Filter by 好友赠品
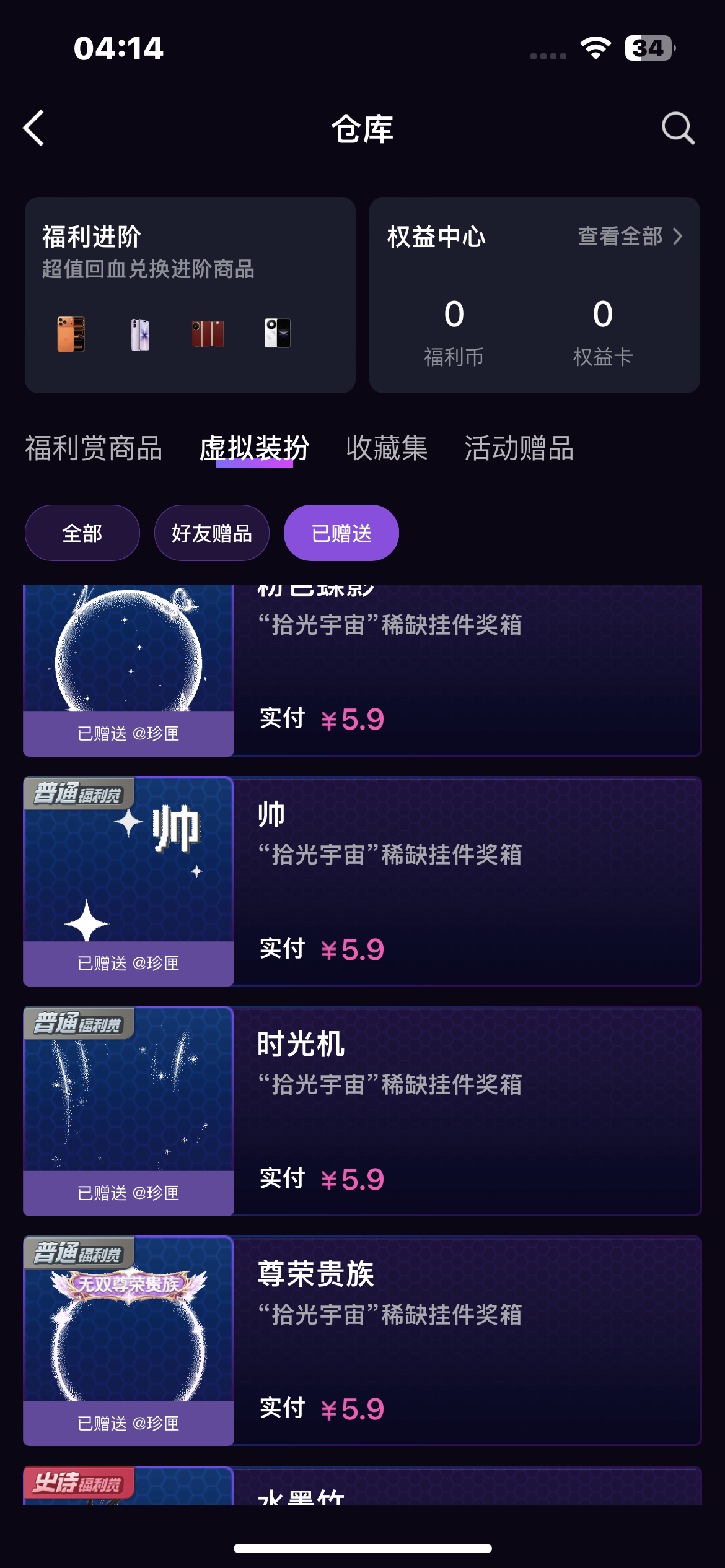The image size is (725, 1568). pos(212,533)
